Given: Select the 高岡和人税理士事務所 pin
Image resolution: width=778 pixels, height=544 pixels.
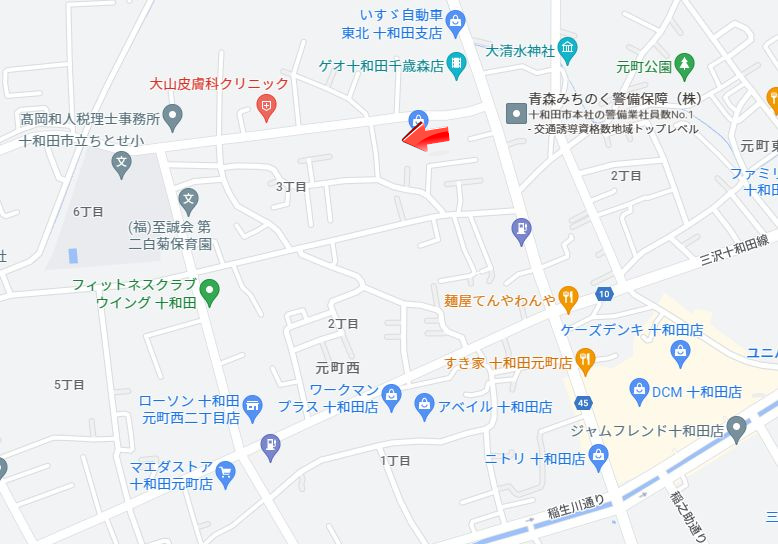Looking at the screenshot, I should (x=172, y=119).
